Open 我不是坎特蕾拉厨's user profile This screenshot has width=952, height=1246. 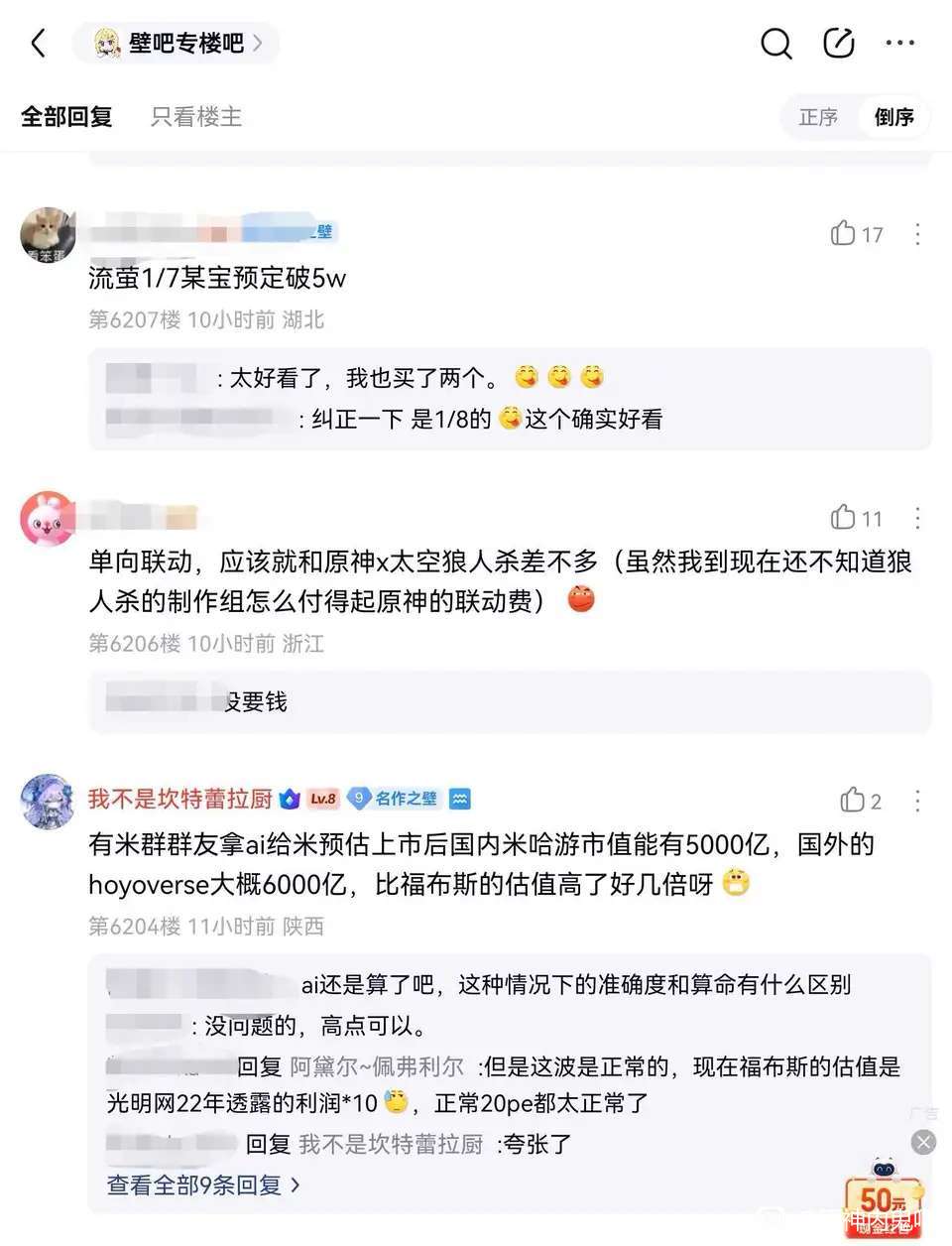tap(180, 799)
